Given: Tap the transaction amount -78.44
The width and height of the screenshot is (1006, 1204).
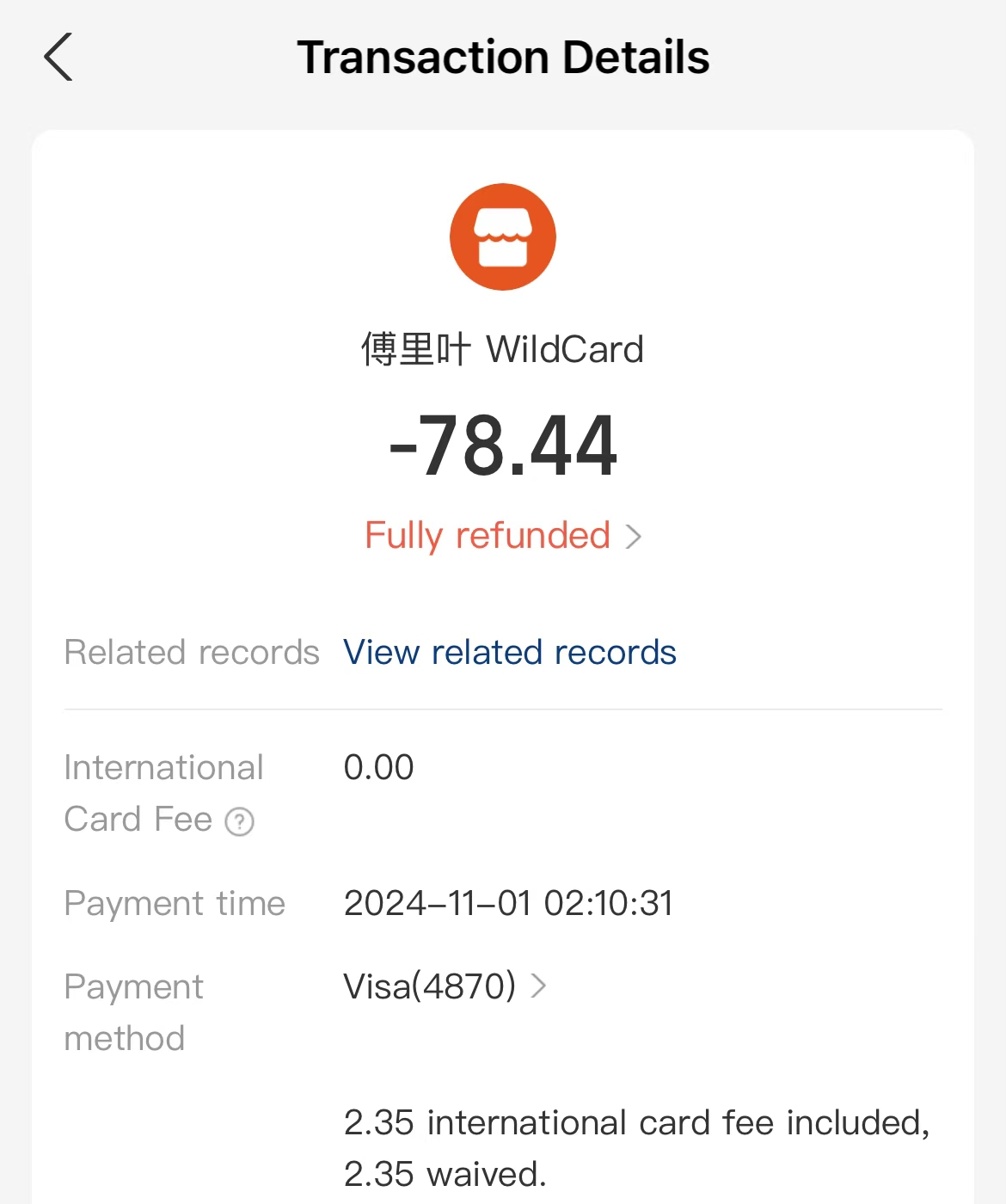Looking at the screenshot, I should (x=502, y=445).
